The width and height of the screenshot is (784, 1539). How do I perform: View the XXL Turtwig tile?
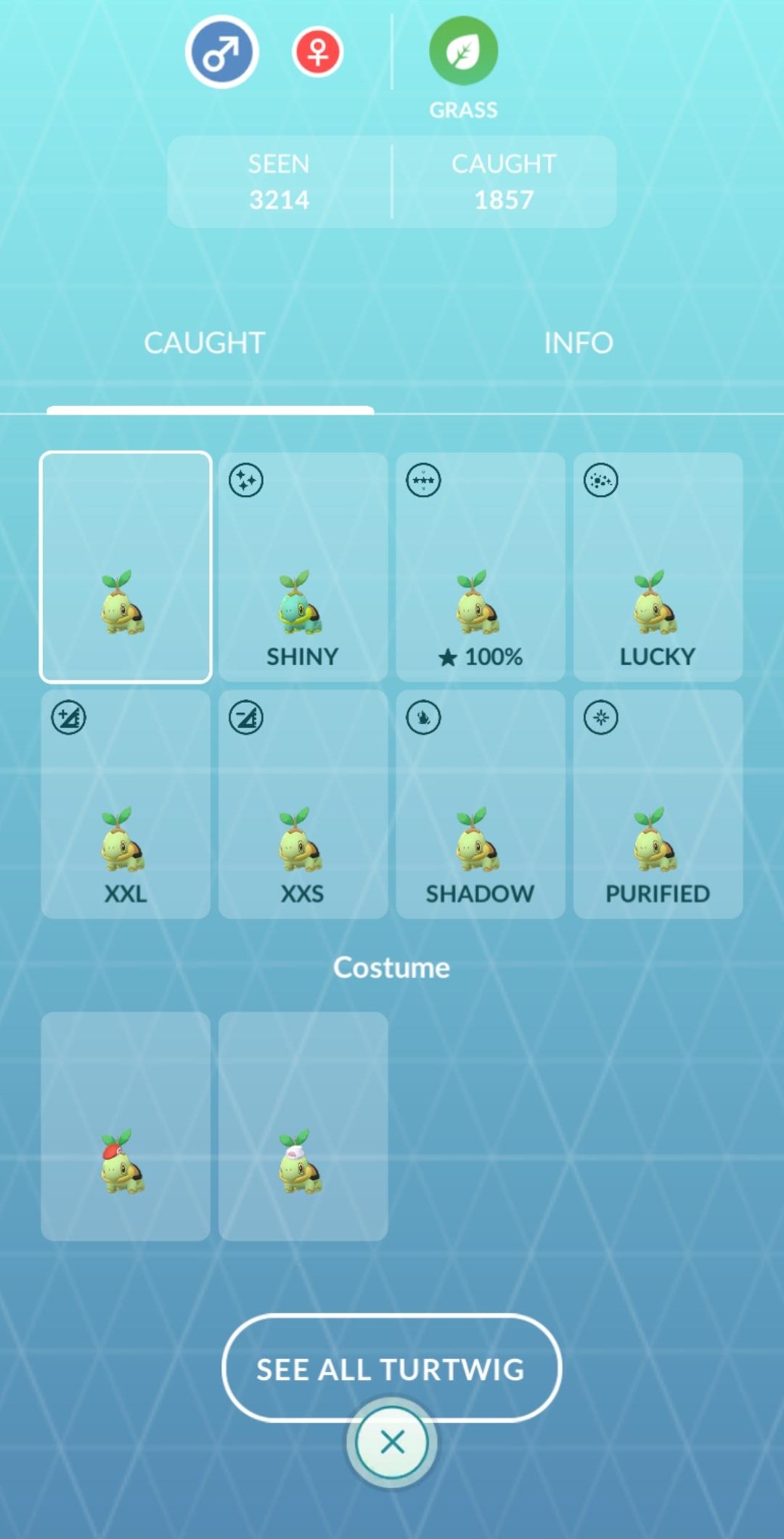[x=126, y=804]
